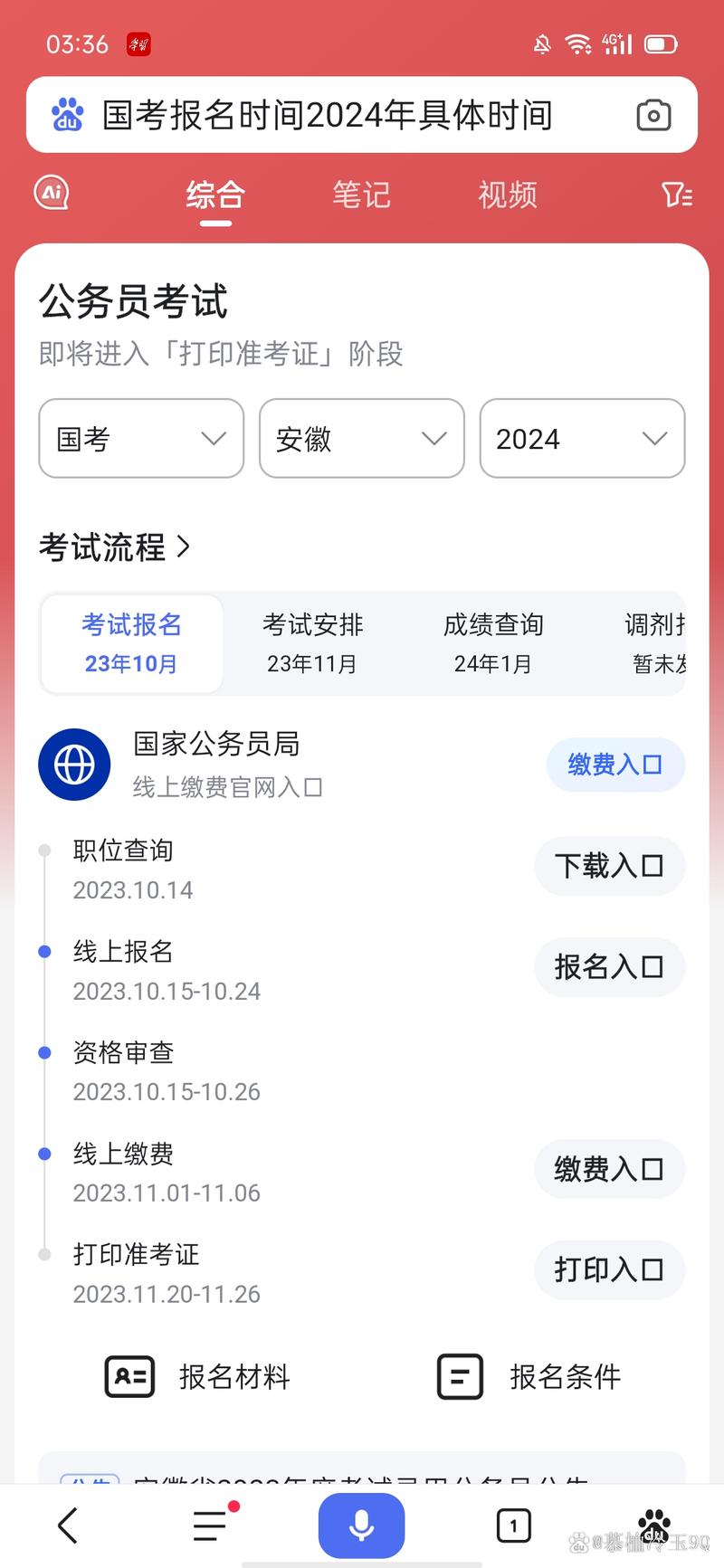Screen dimensions: 724x1568
Task: Select the 报名材料 ID-card icon
Action: pyautogui.click(x=129, y=1377)
